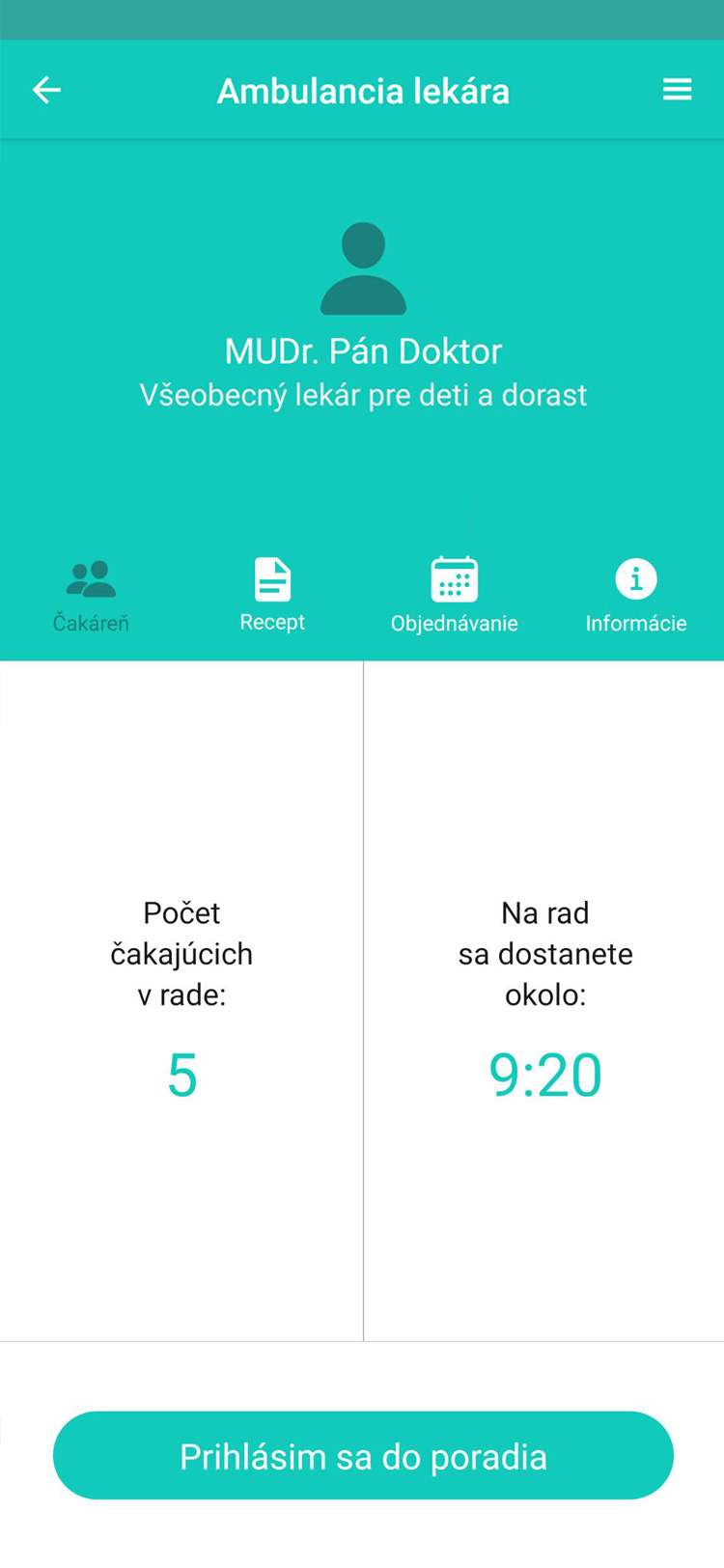Viewport: 724px width, 1568px height.
Task: Tap the back arrow icon
Action: click(46, 89)
